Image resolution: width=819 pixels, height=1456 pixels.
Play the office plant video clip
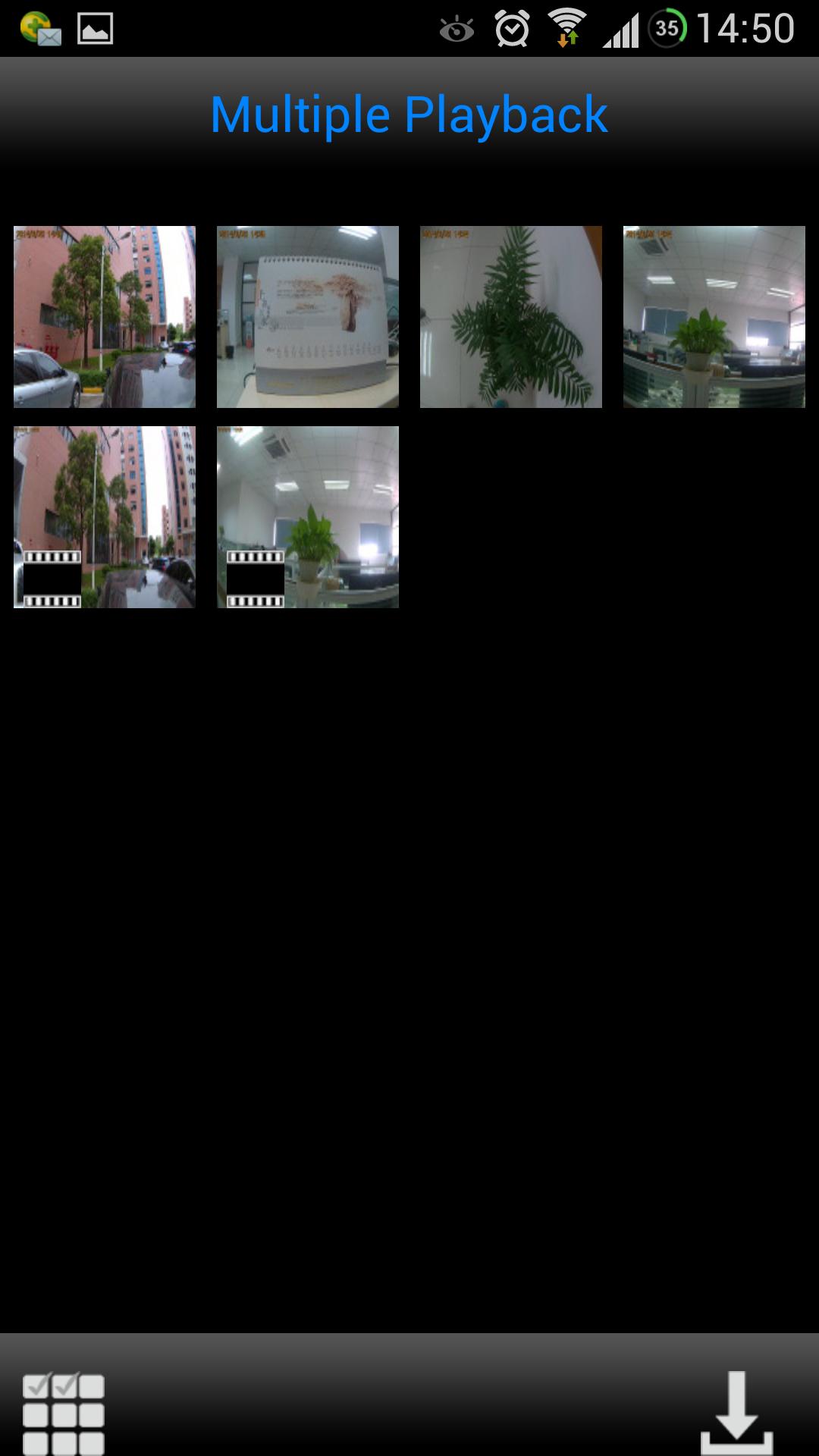pyautogui.click(x=308, y=517)
